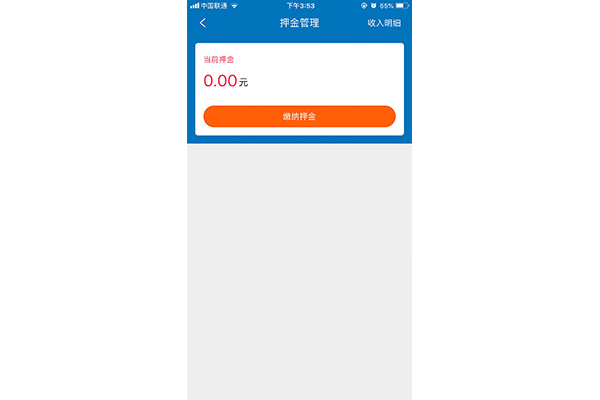
Task: Open 收入明细 income details
Action: [384, 23]
